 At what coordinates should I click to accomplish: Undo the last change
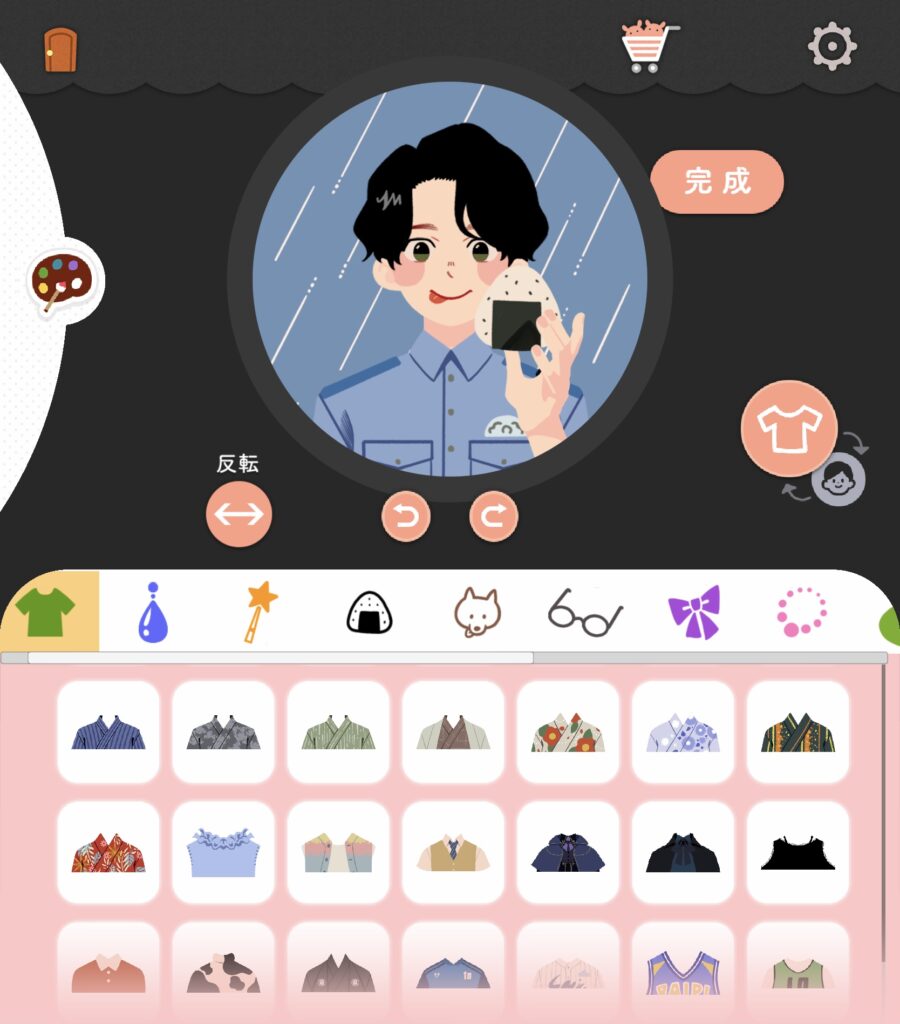coord(406,517)
